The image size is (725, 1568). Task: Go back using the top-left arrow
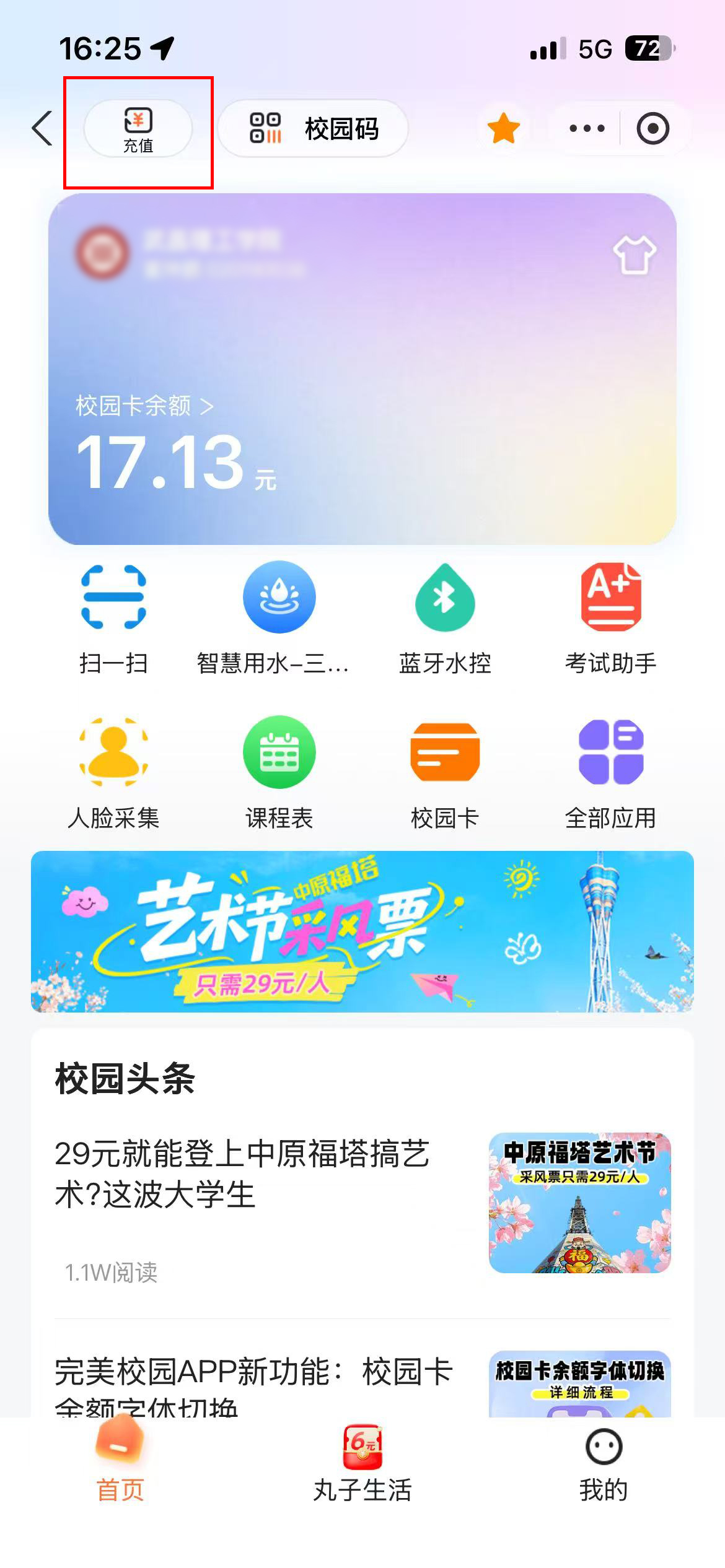click(42, 129)
